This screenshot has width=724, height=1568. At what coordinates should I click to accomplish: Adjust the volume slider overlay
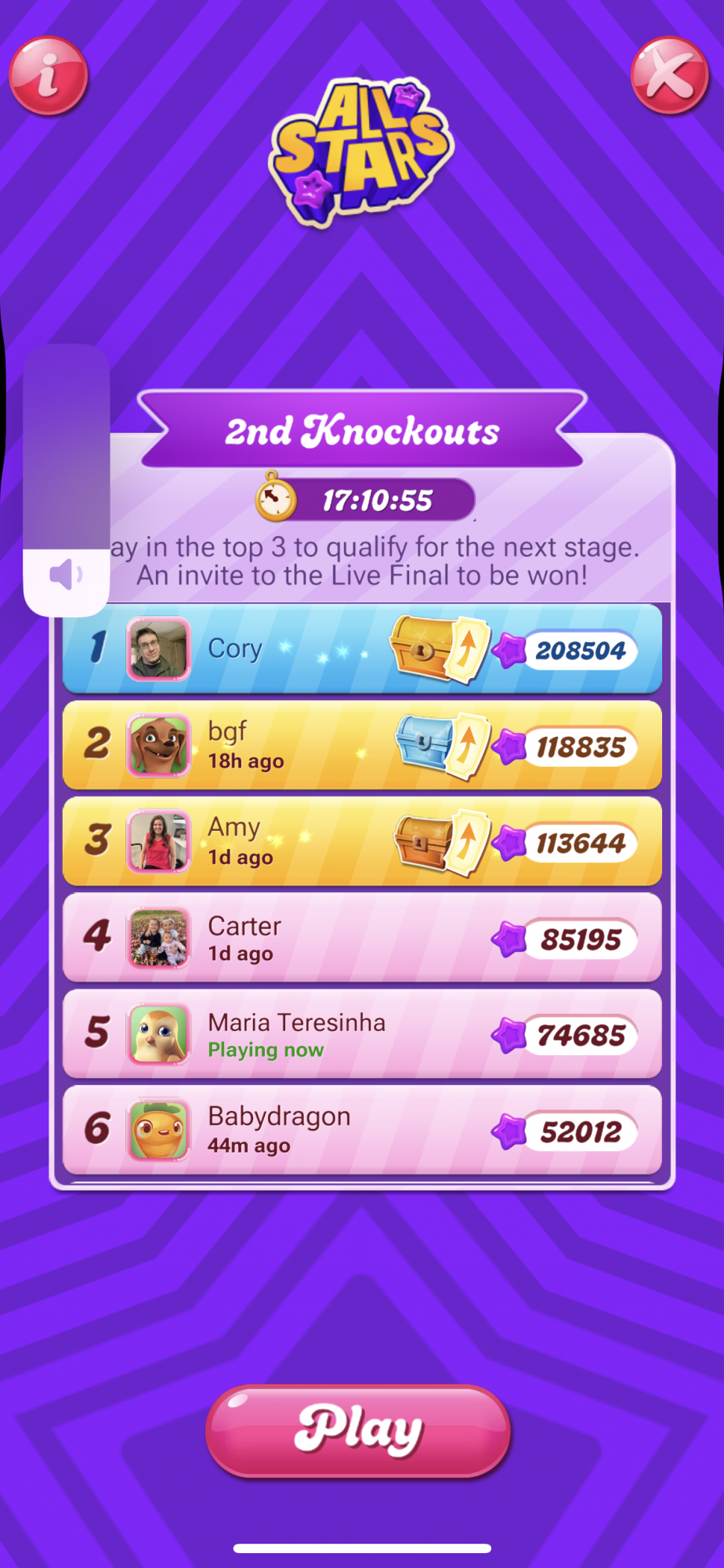[x=67, y=470]
